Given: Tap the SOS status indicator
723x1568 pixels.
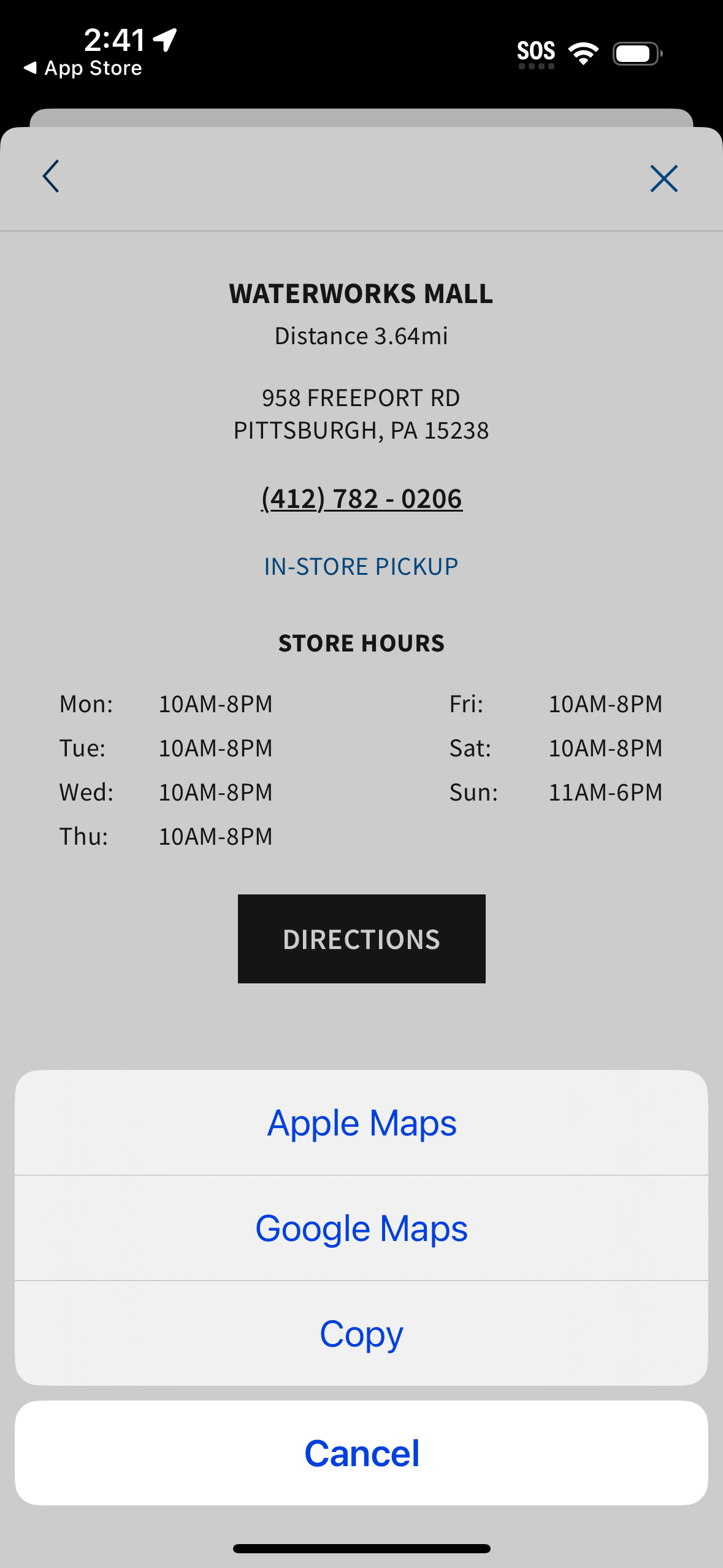Looking at the screenshot, I should point(537,52).
